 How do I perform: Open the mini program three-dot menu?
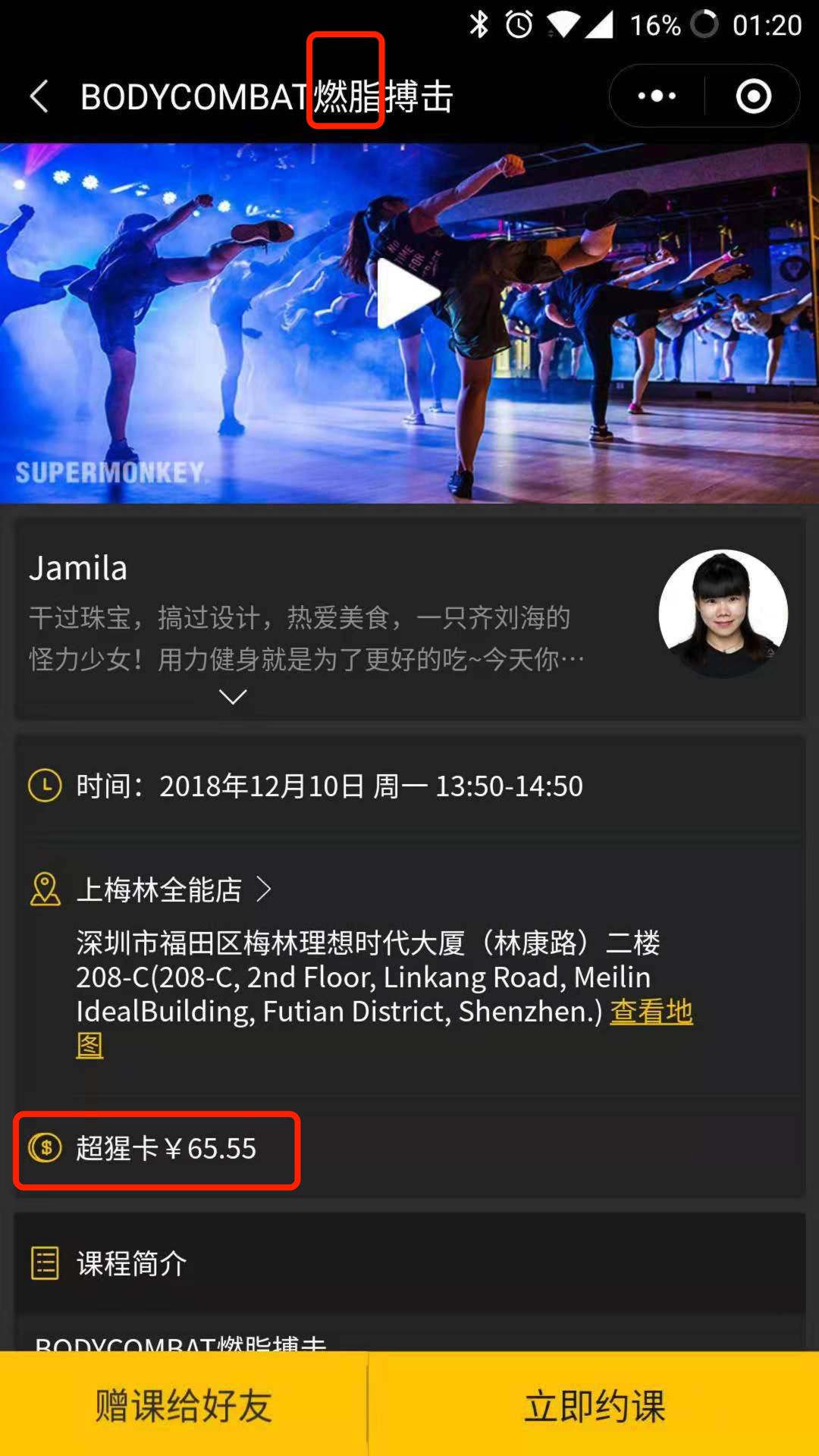(x=657, y=96)
